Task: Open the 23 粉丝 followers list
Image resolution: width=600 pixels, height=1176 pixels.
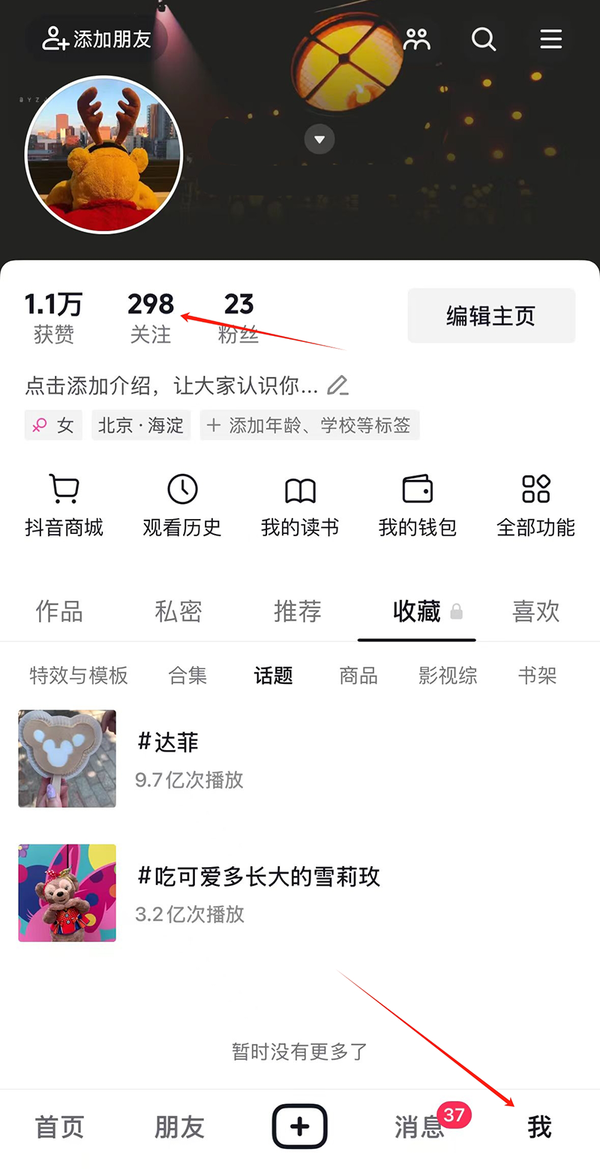Action: [239, 317]
